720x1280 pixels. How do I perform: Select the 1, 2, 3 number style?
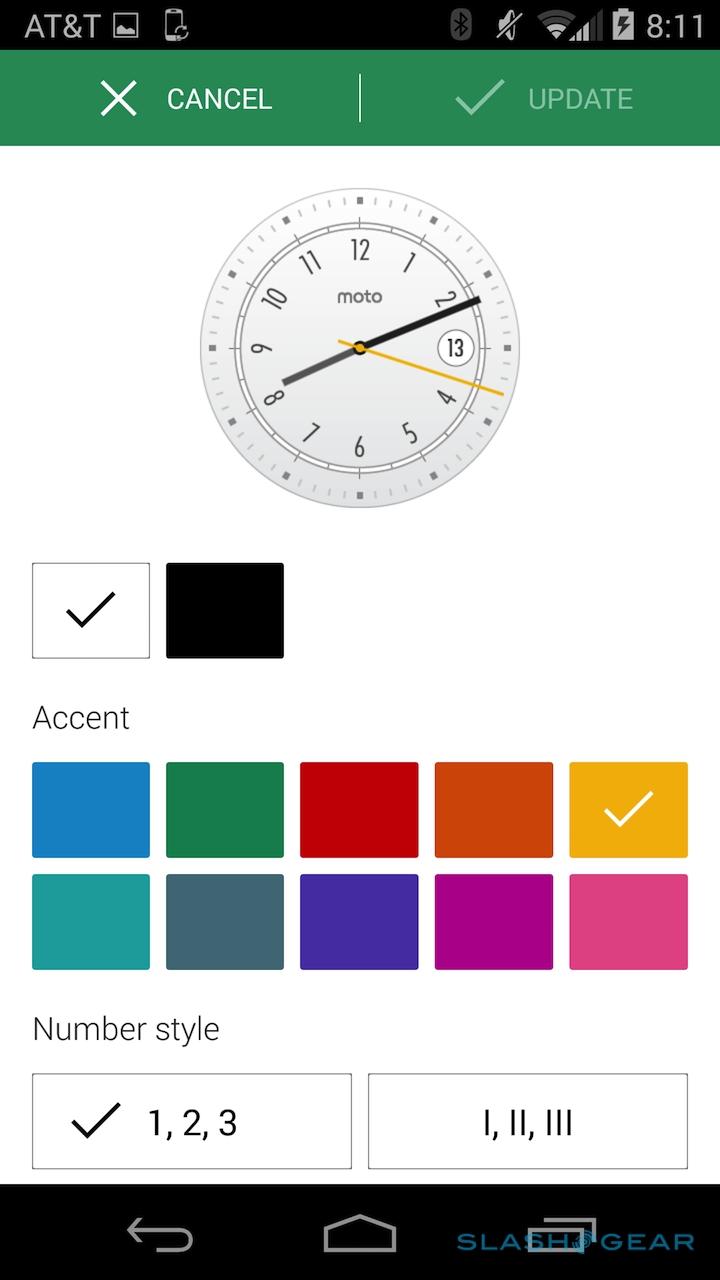pyautogui.click(x=192, y=1121)
